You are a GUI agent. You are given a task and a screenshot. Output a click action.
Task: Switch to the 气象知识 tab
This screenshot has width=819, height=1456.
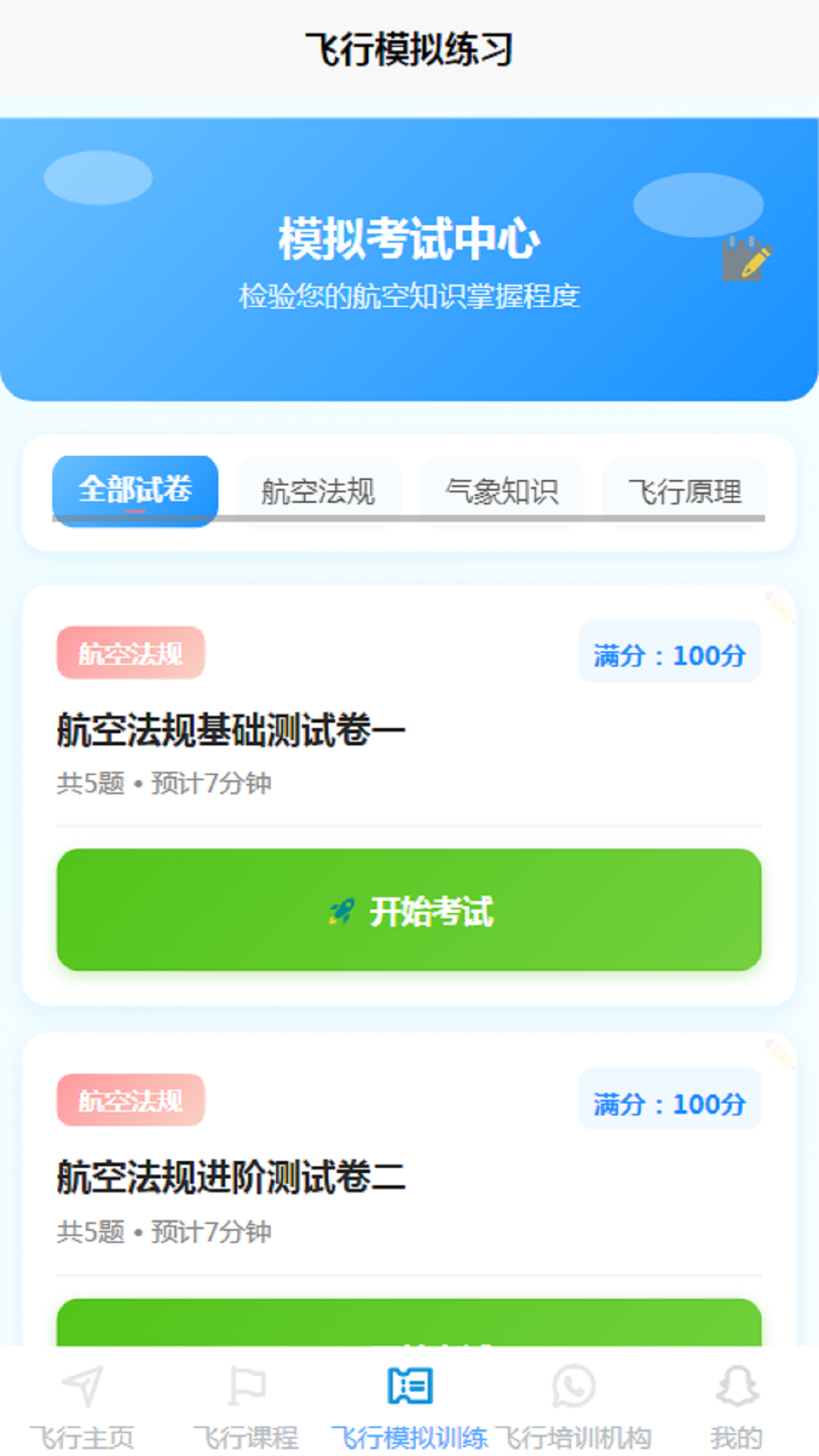[503, 491]
